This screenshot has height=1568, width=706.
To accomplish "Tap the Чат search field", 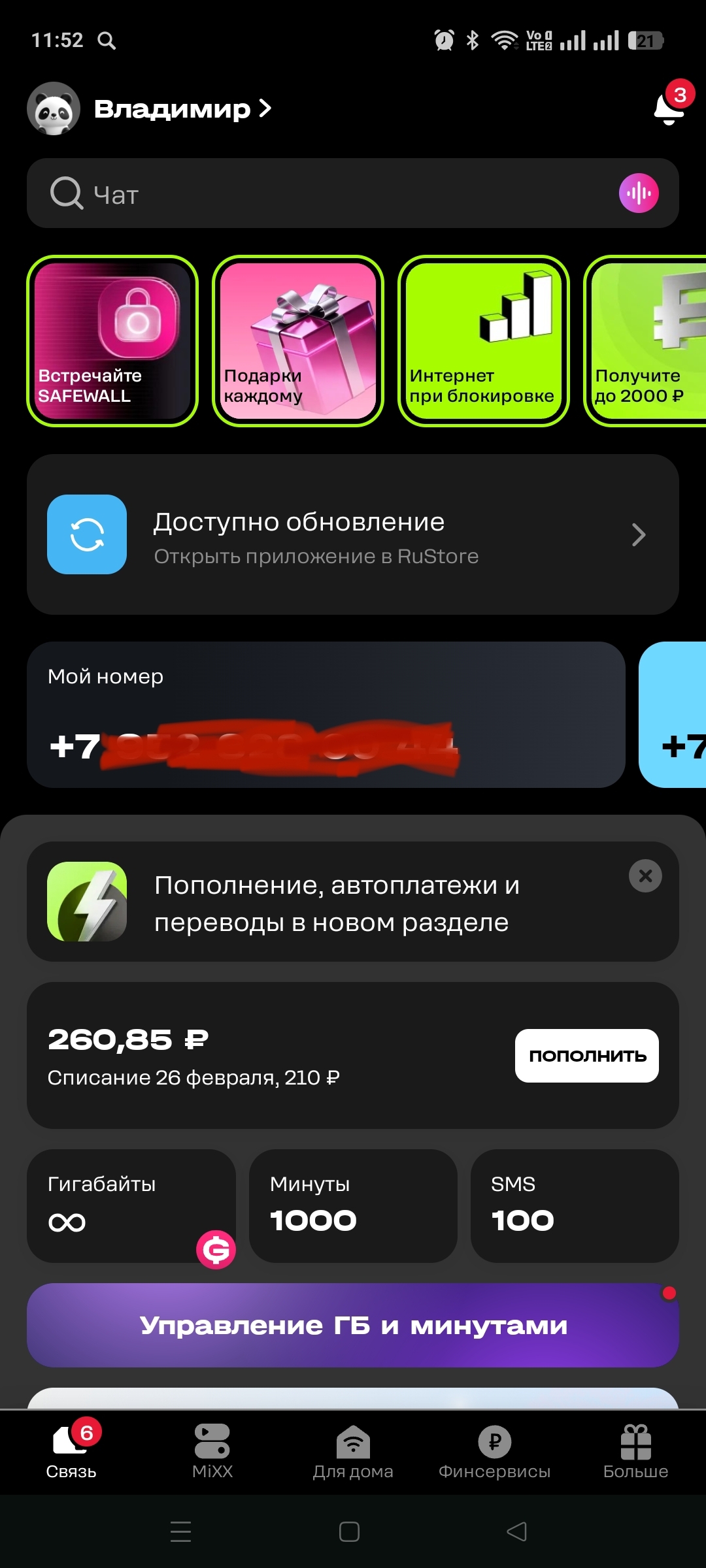I will (x=327, y=193).
